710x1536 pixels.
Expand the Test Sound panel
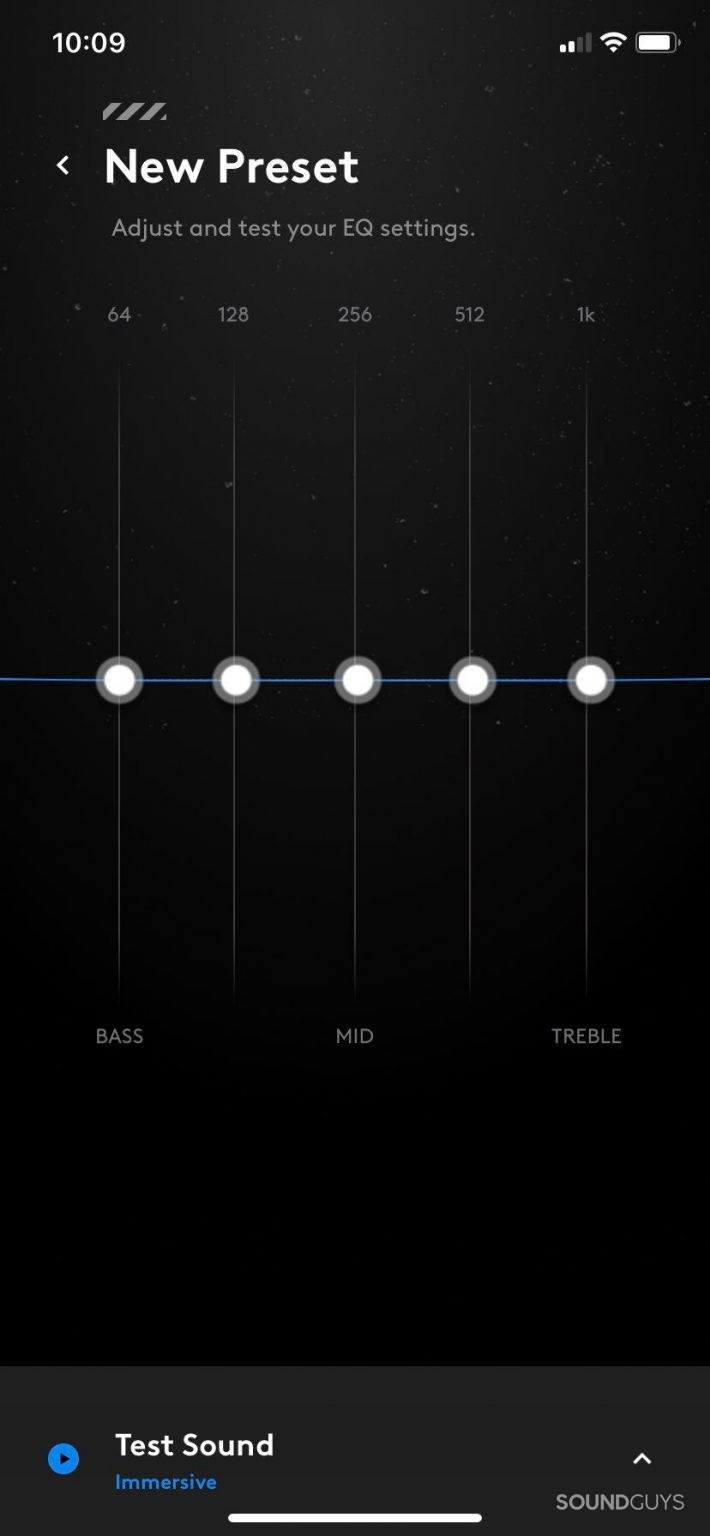pos(642,1459)
